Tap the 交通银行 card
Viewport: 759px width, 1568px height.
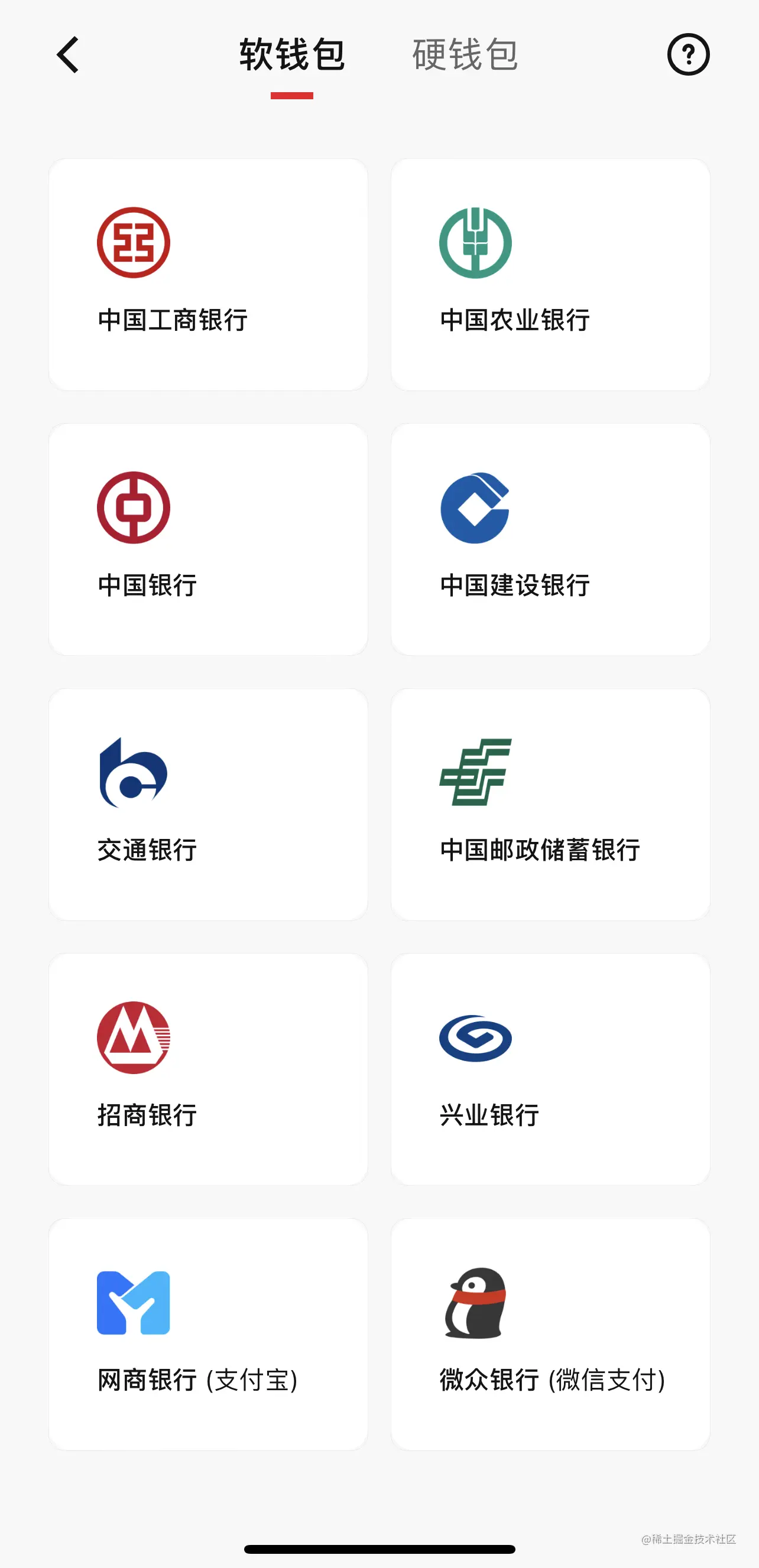coord(208,804)
